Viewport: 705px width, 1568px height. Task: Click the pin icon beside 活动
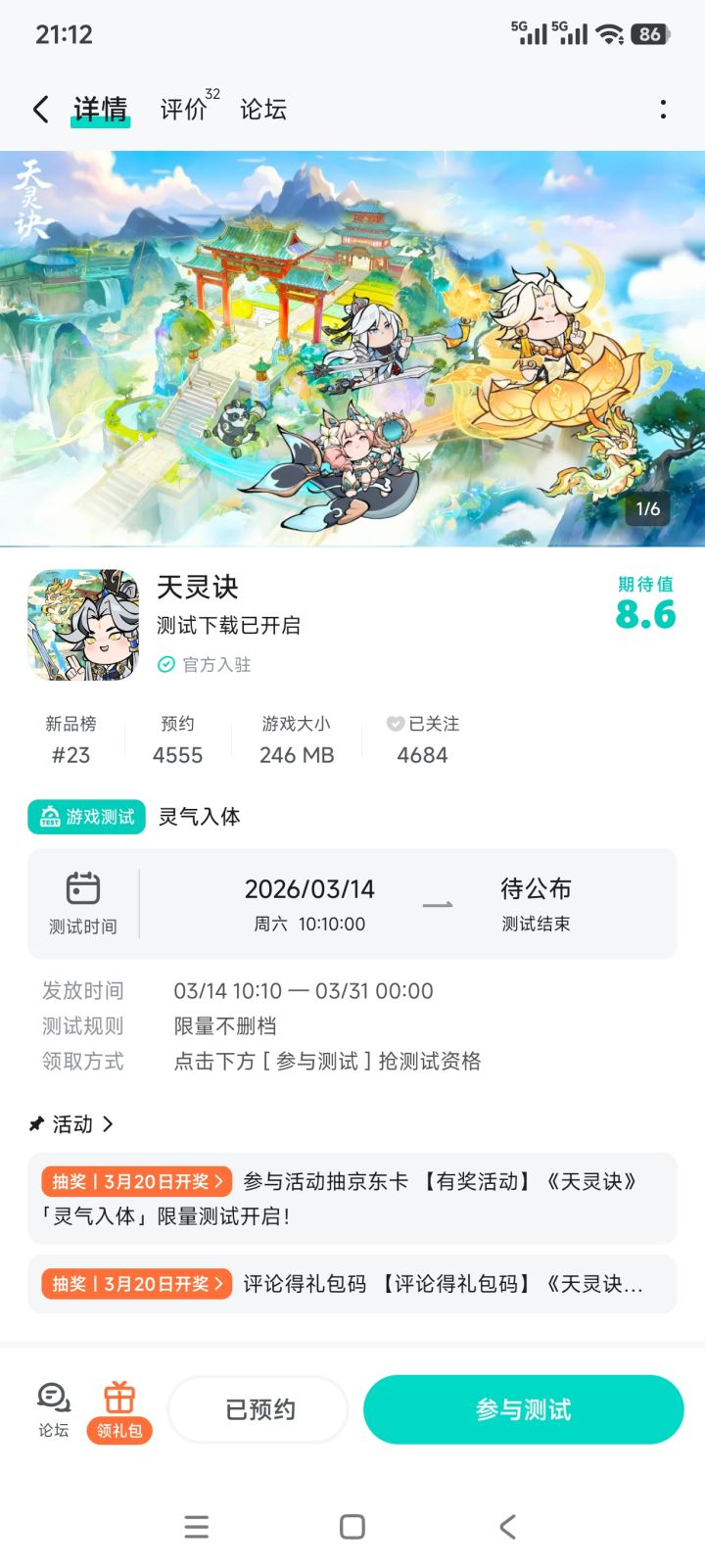click(36, 1124)
